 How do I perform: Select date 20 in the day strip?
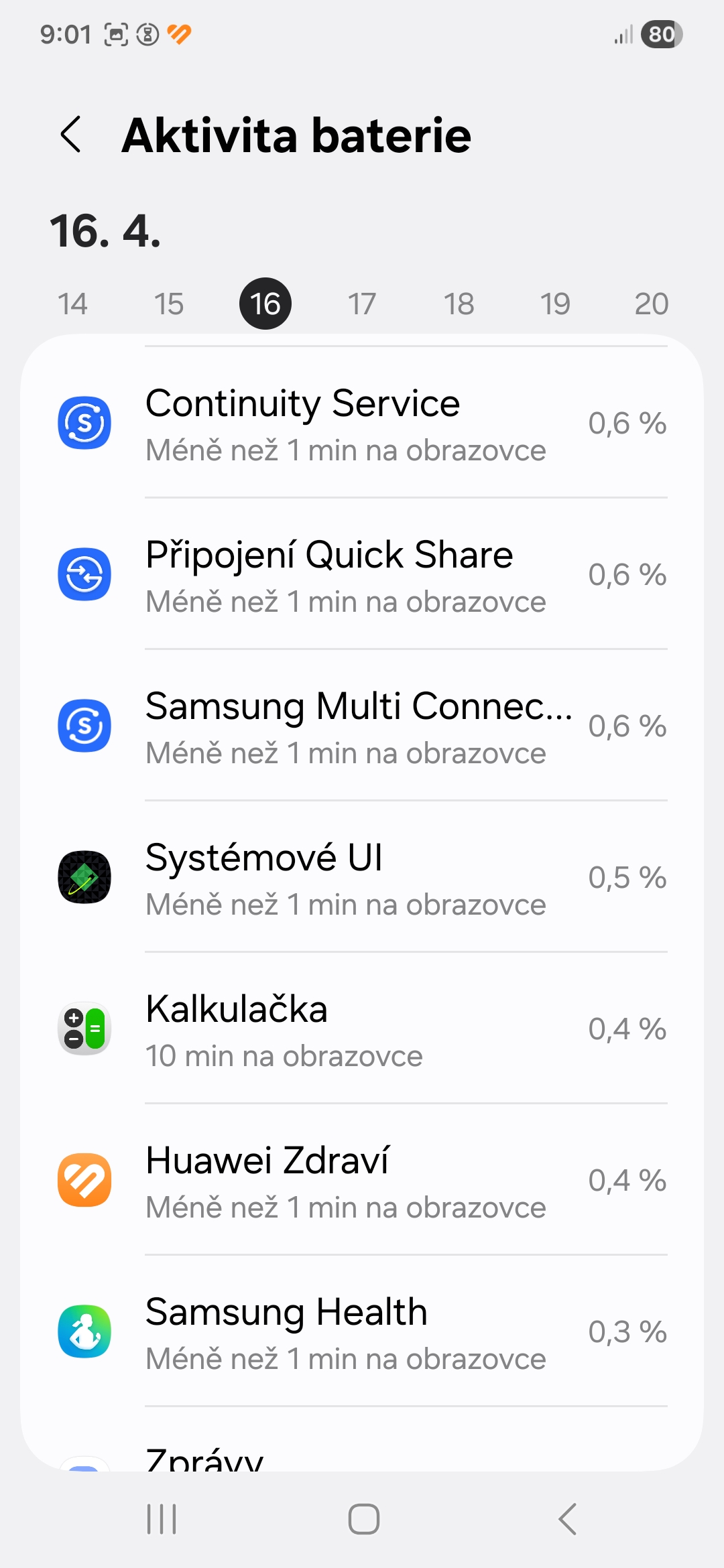coord(651,304)
